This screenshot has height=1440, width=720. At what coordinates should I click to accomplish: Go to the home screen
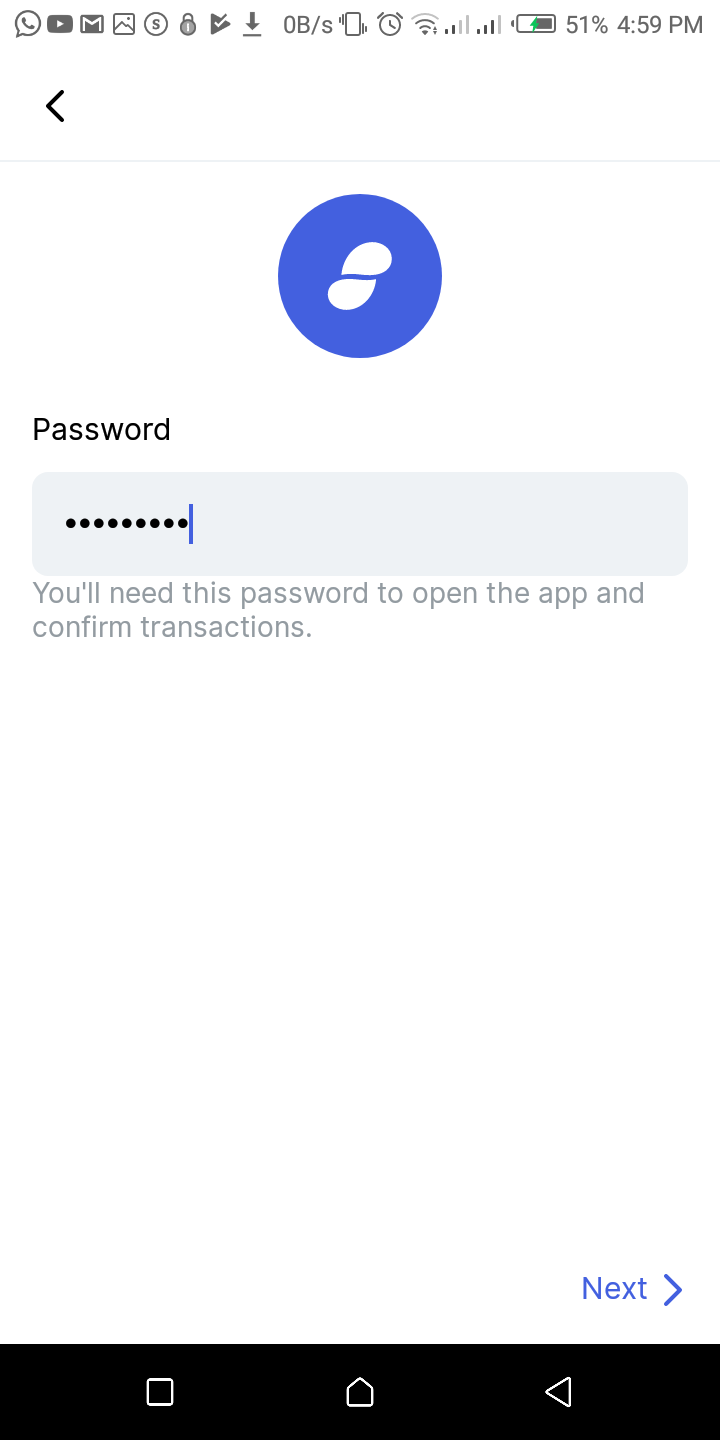pyautogui.click(x=360, y=1392)
